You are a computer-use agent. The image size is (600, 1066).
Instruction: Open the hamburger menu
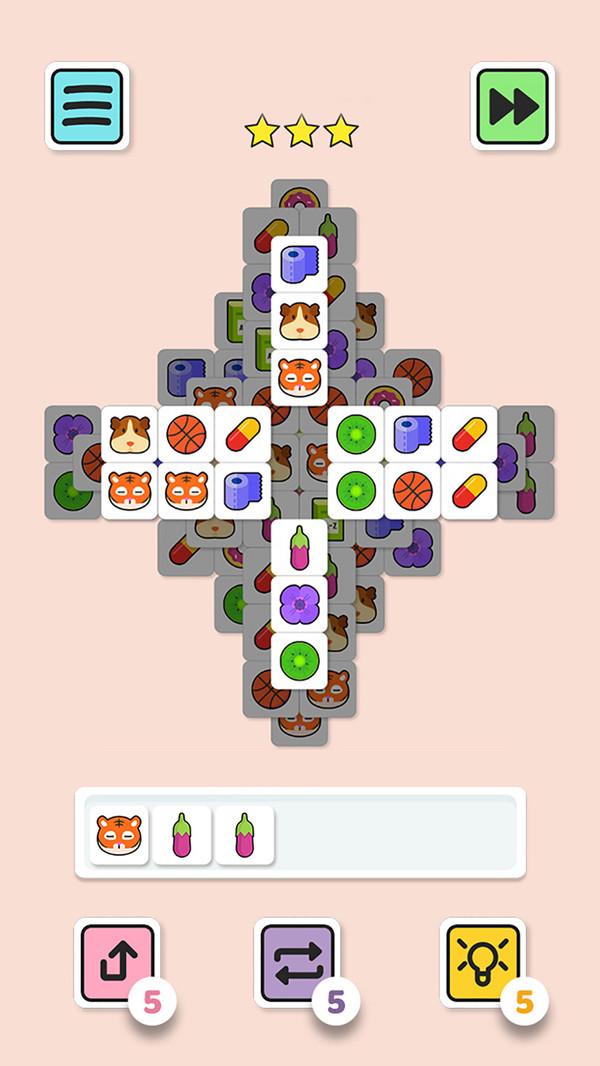point(87,106)
